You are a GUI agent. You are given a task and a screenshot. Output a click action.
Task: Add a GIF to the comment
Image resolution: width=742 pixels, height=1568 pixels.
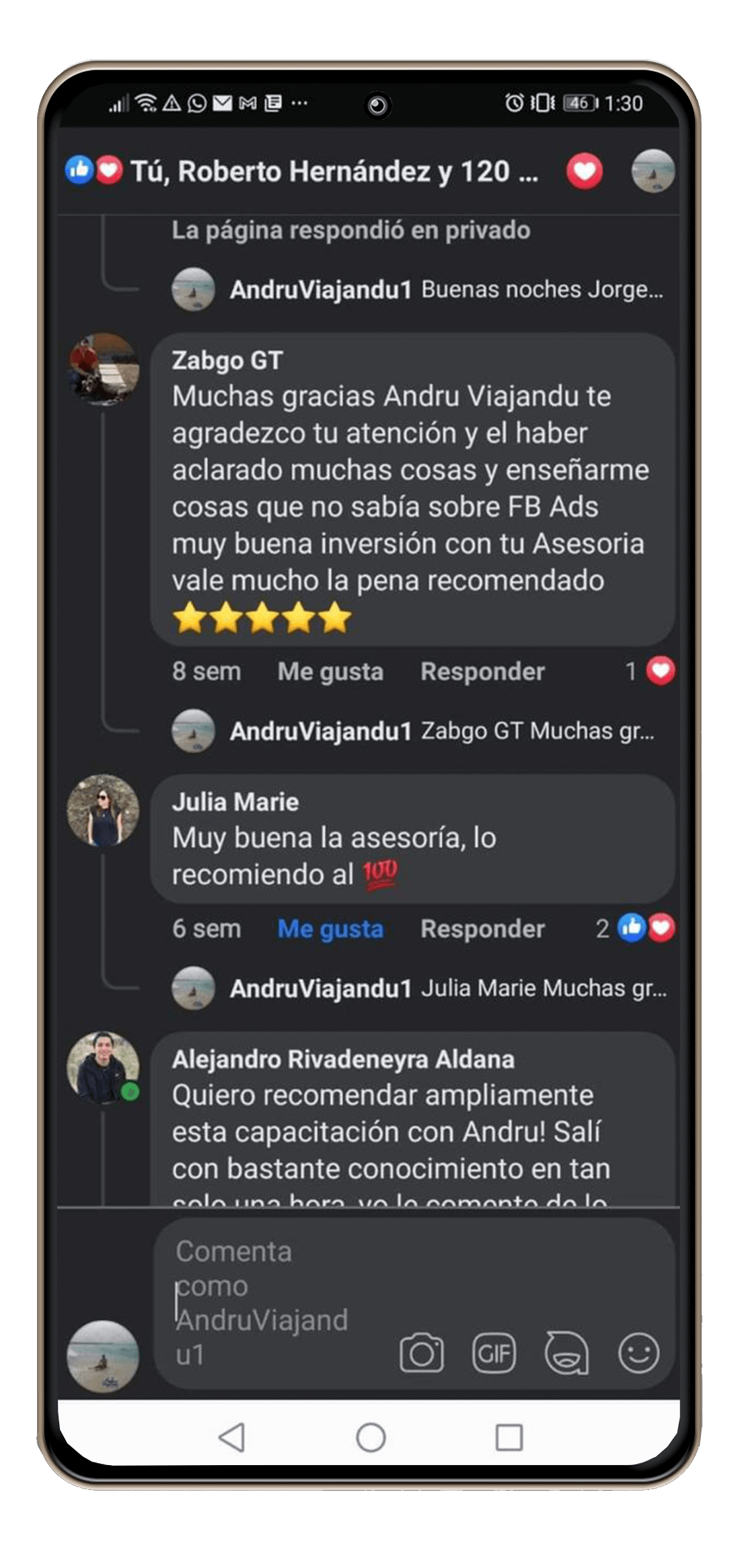point(494,1353)
